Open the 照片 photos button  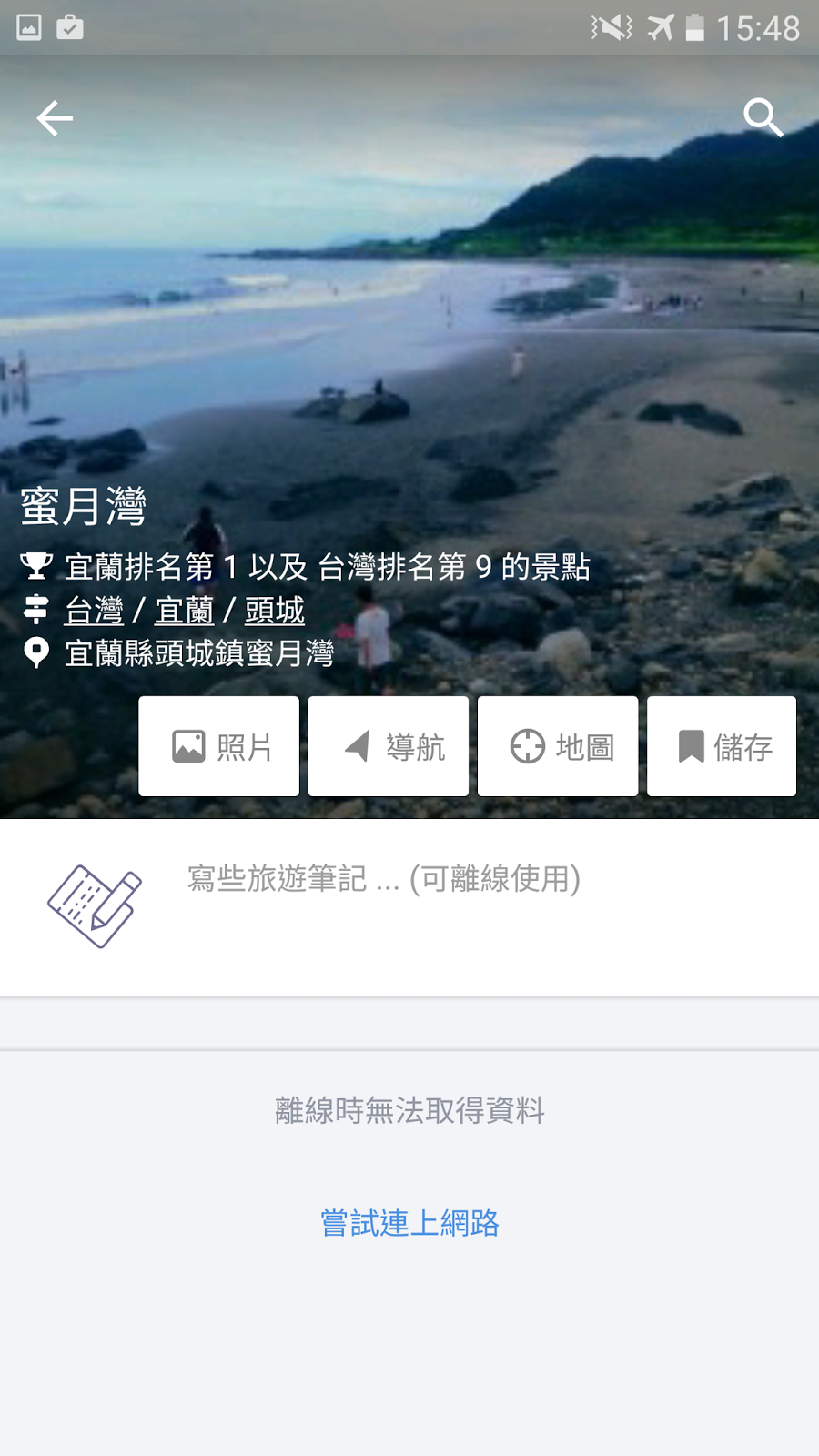click(218, 746)
